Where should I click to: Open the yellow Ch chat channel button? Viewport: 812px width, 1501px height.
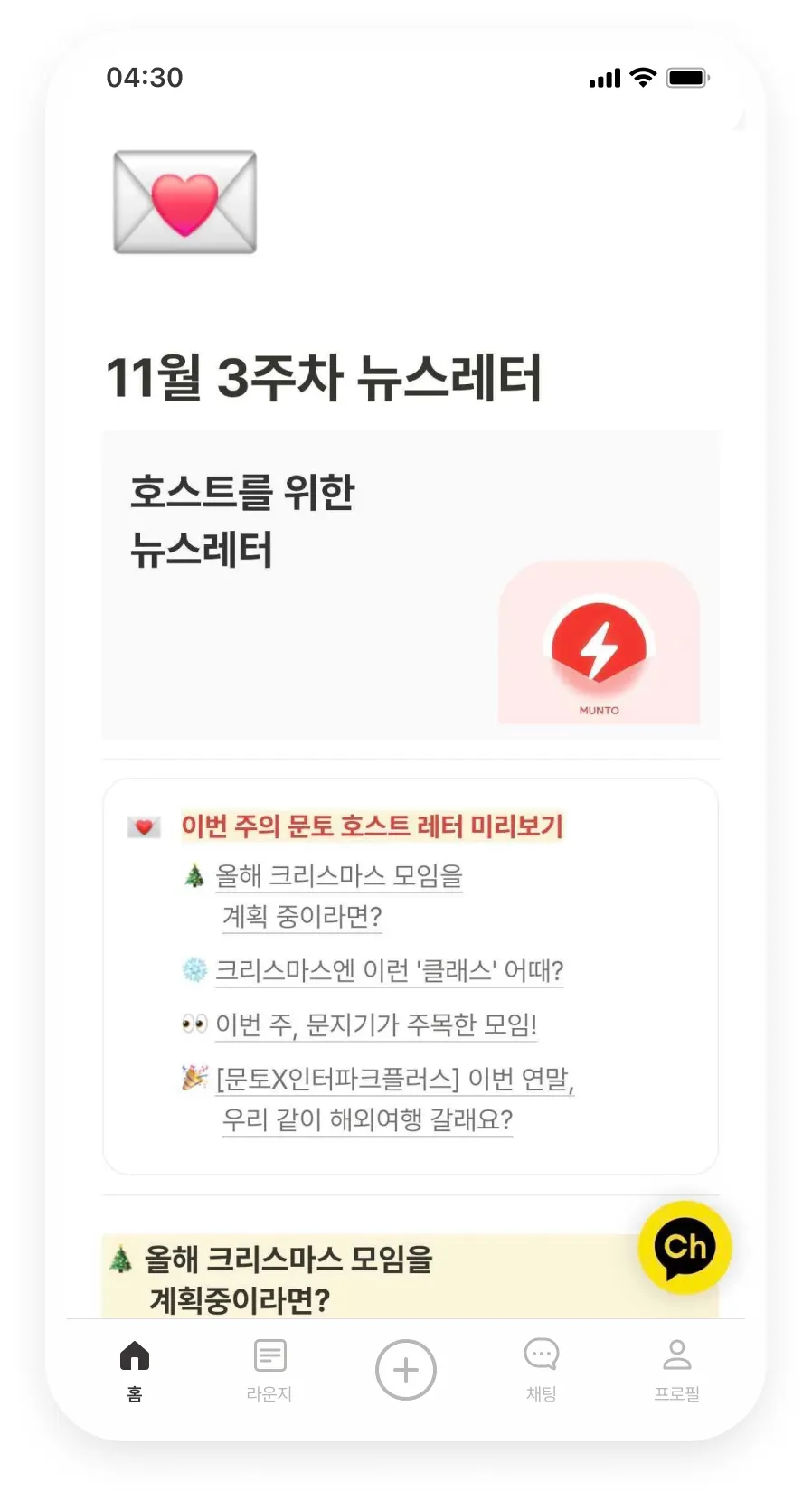pos(685,1248)
